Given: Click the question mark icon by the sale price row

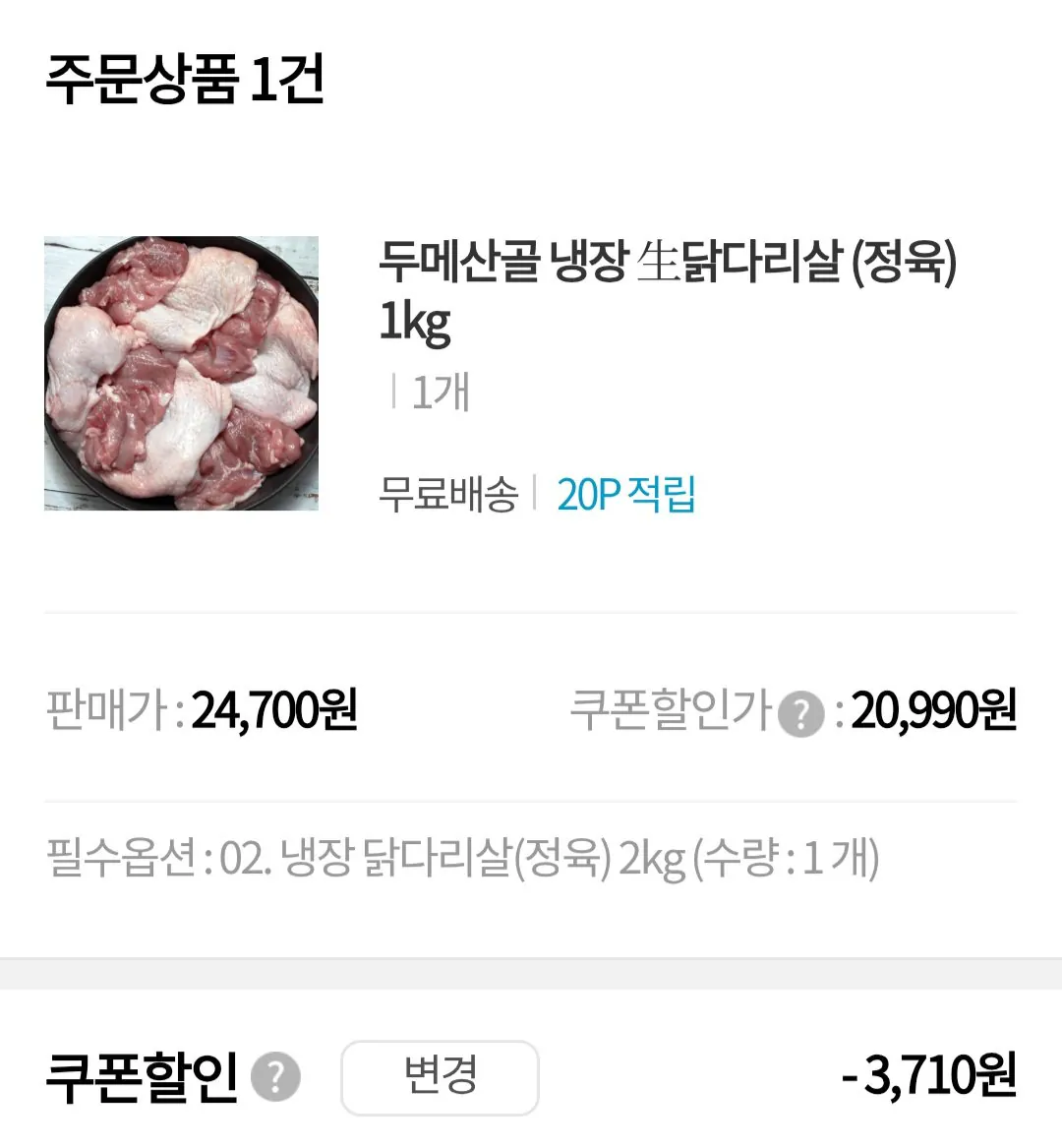Looking at the screenshot, I should 801,715.
